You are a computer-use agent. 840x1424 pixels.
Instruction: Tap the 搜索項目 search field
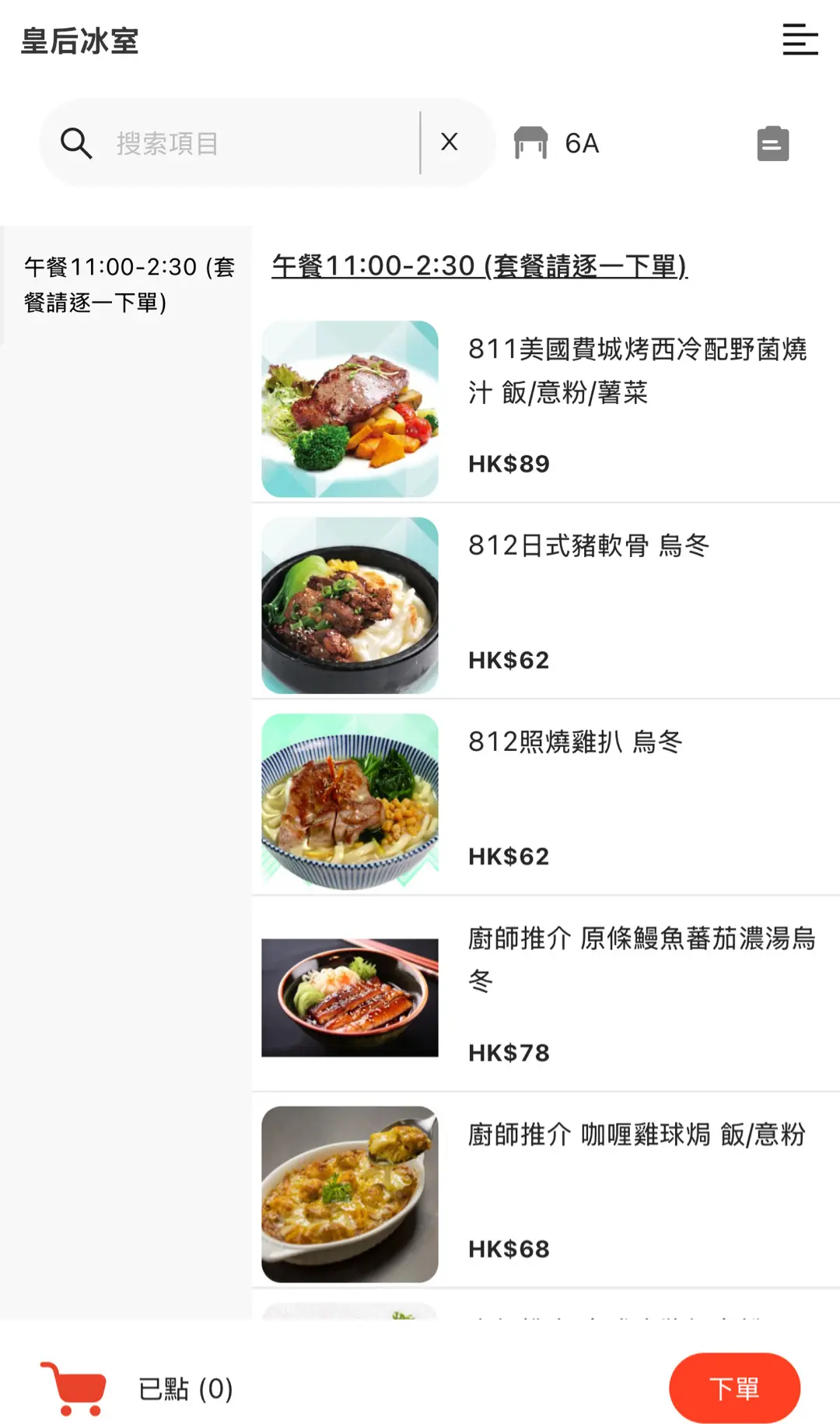click(x=257, y=143)
